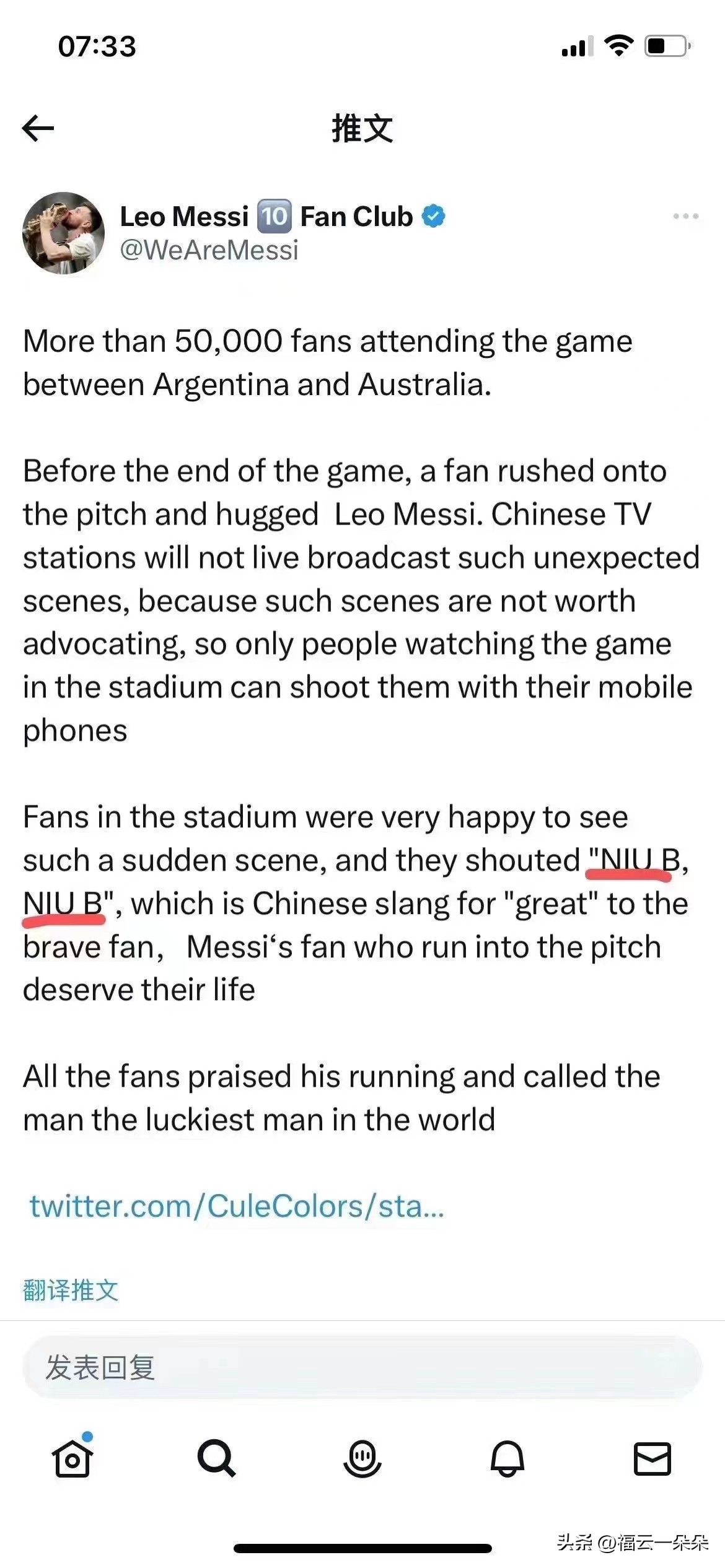Screen dimensions: 725x1568
Task: Open the @WeAreMessi account name
Action: (209, 250)
